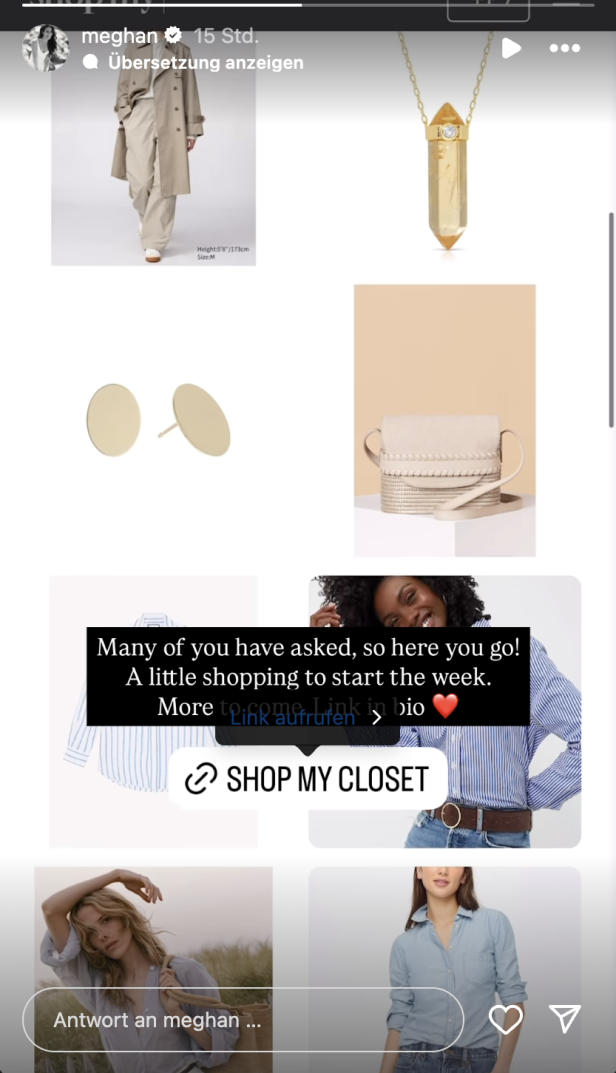616x1073 pixels.
Task: Open the meghan username link
Action: [x=119, y=35]
